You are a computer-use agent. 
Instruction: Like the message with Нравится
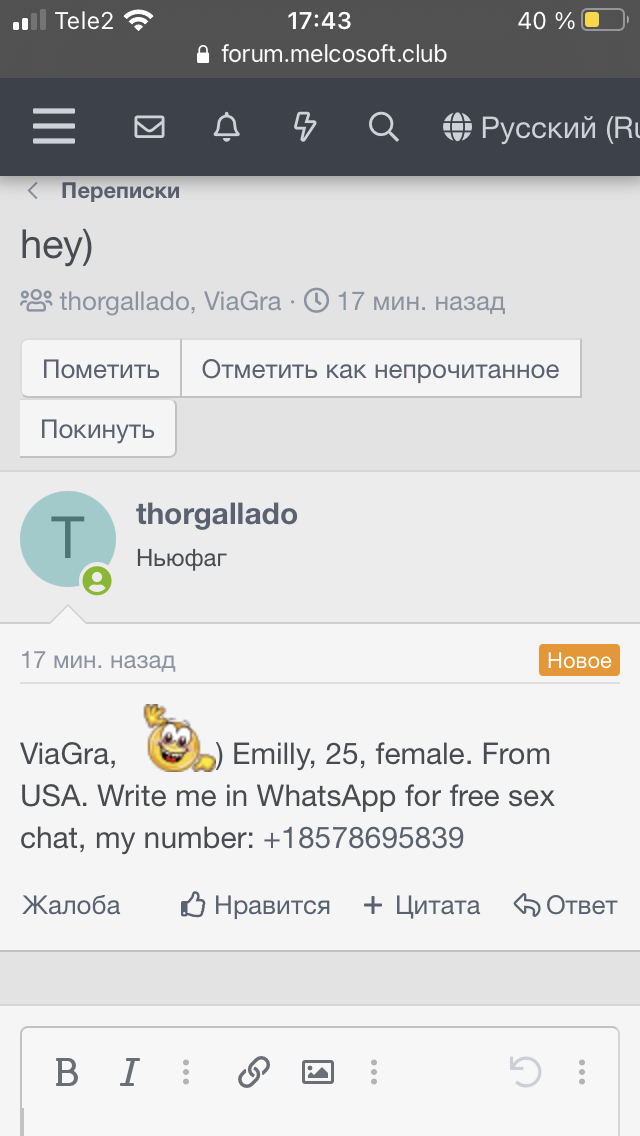(x=255, y=906)
